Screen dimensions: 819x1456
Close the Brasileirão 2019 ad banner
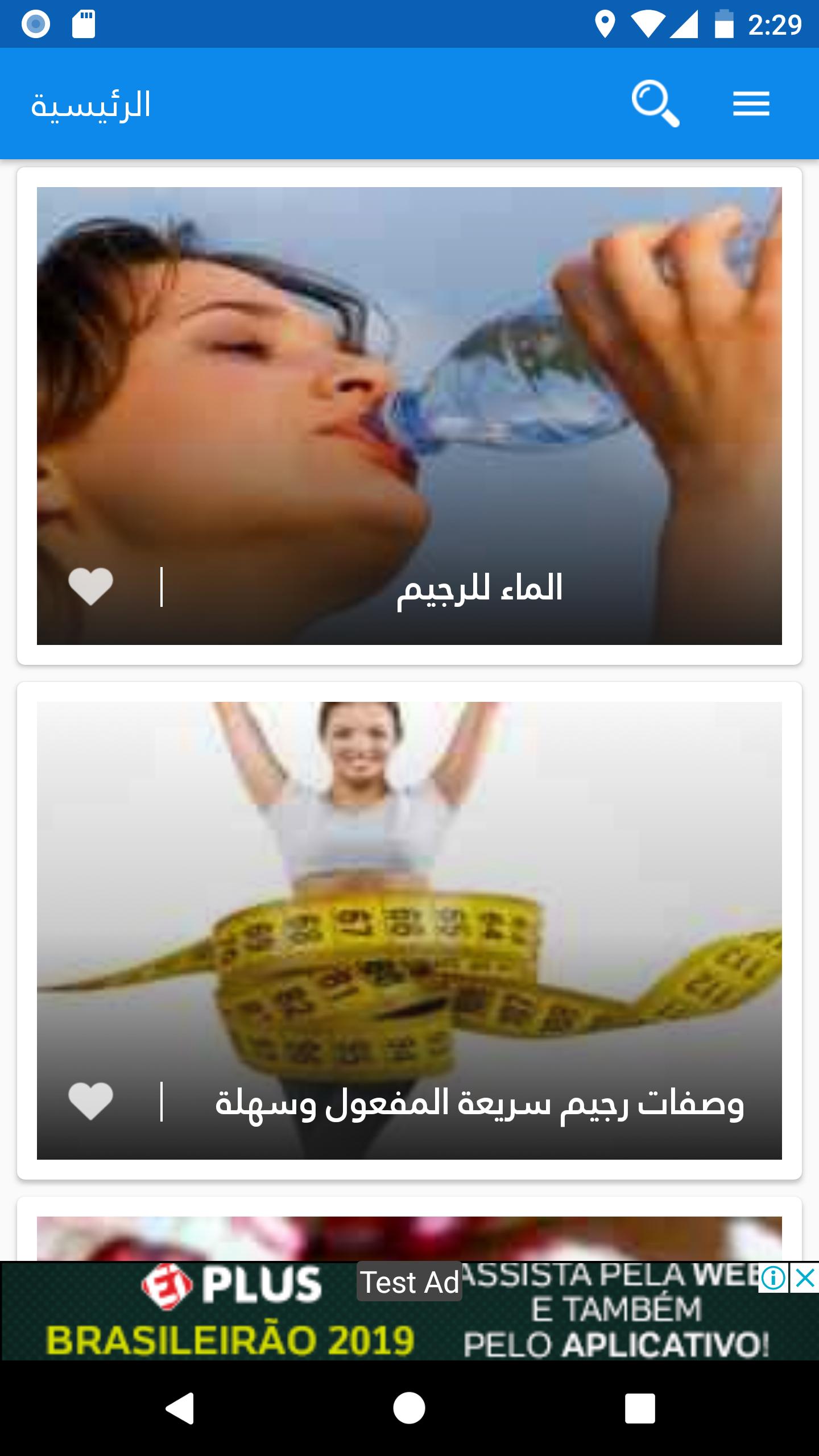tap(805, 1278)
